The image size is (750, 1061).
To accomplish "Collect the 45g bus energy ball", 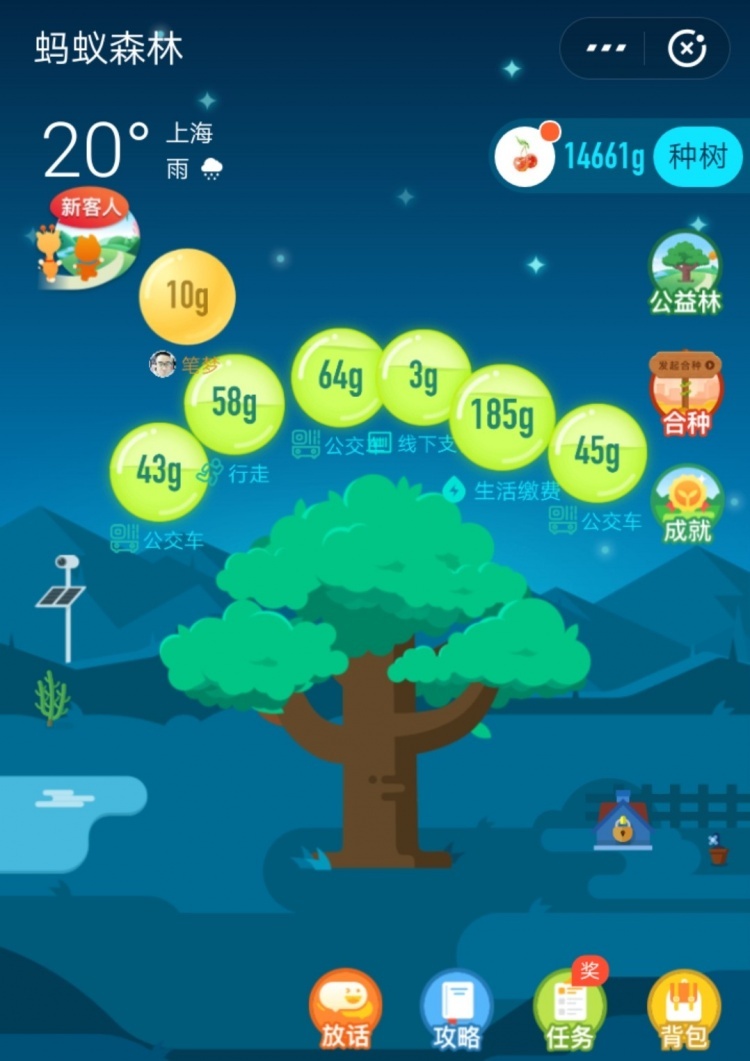I will point(598,452).
